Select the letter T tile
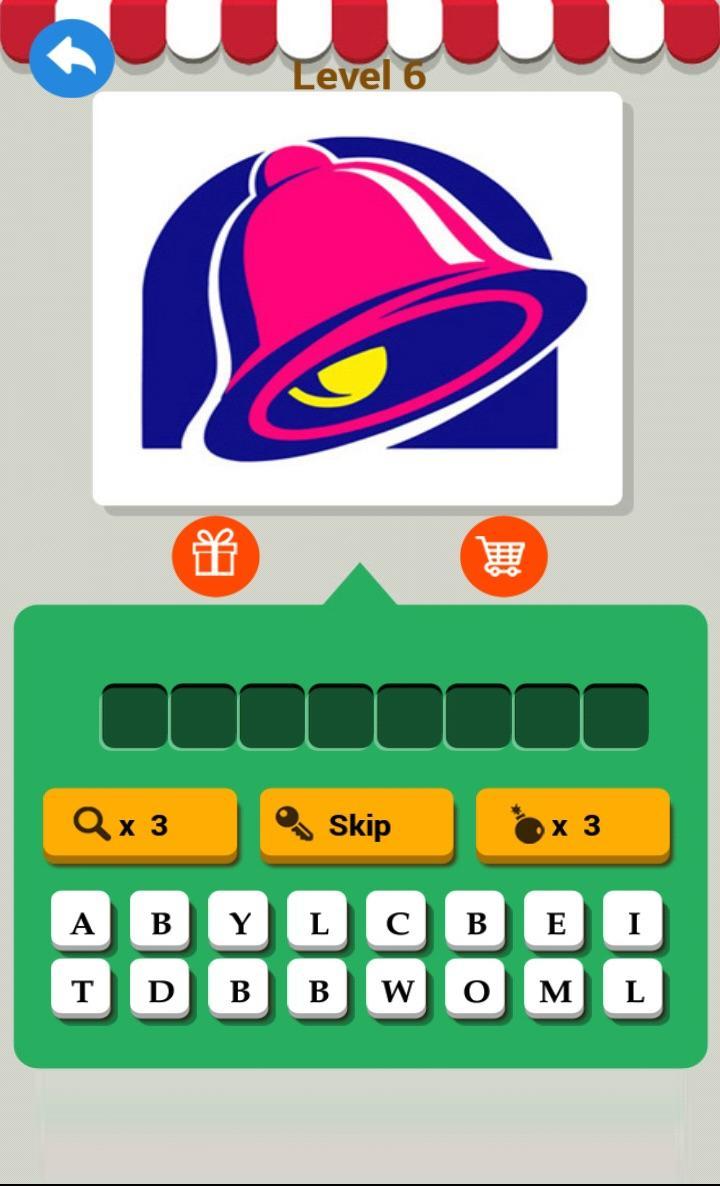The image size is (720, 1186). tap(82, 990)
